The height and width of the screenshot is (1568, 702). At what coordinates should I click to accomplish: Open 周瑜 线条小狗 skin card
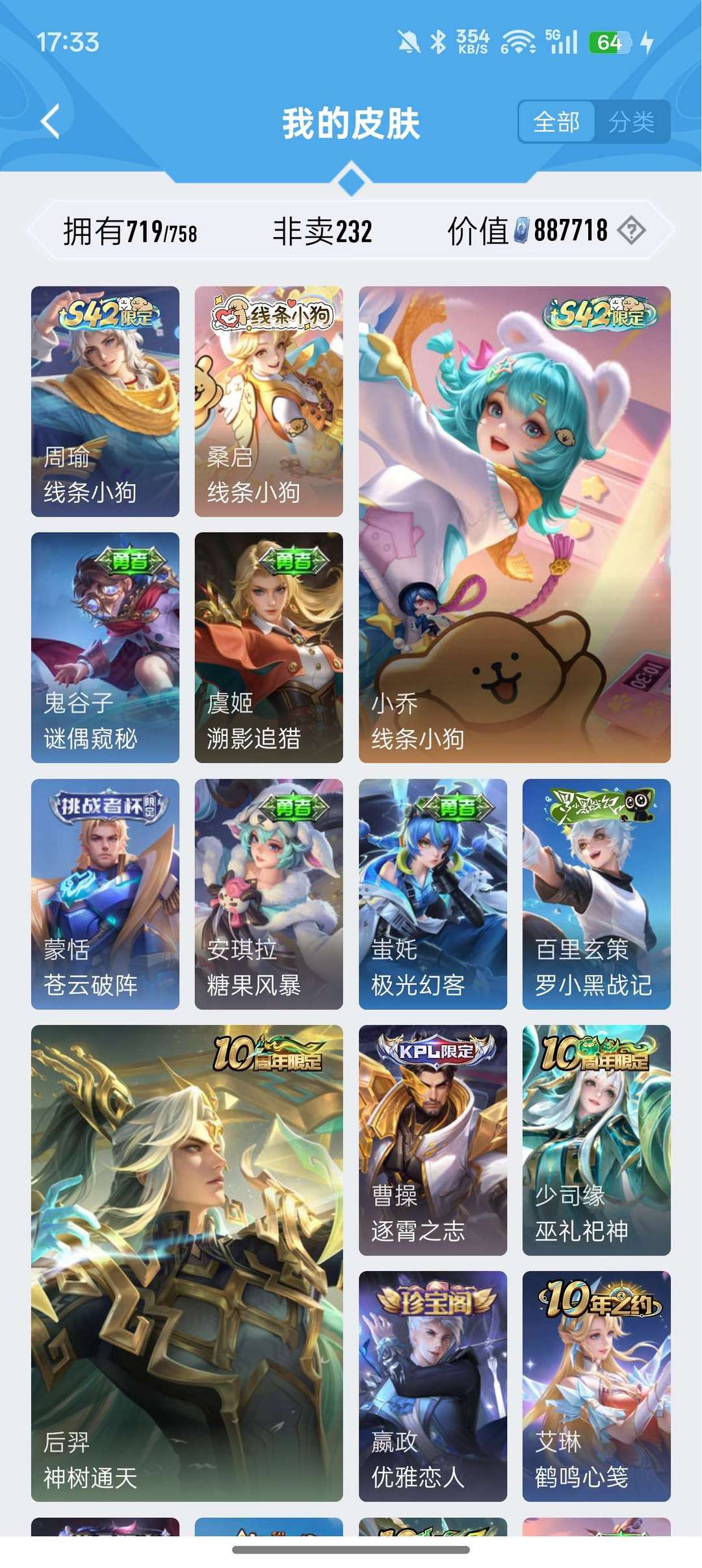[105, 401]
